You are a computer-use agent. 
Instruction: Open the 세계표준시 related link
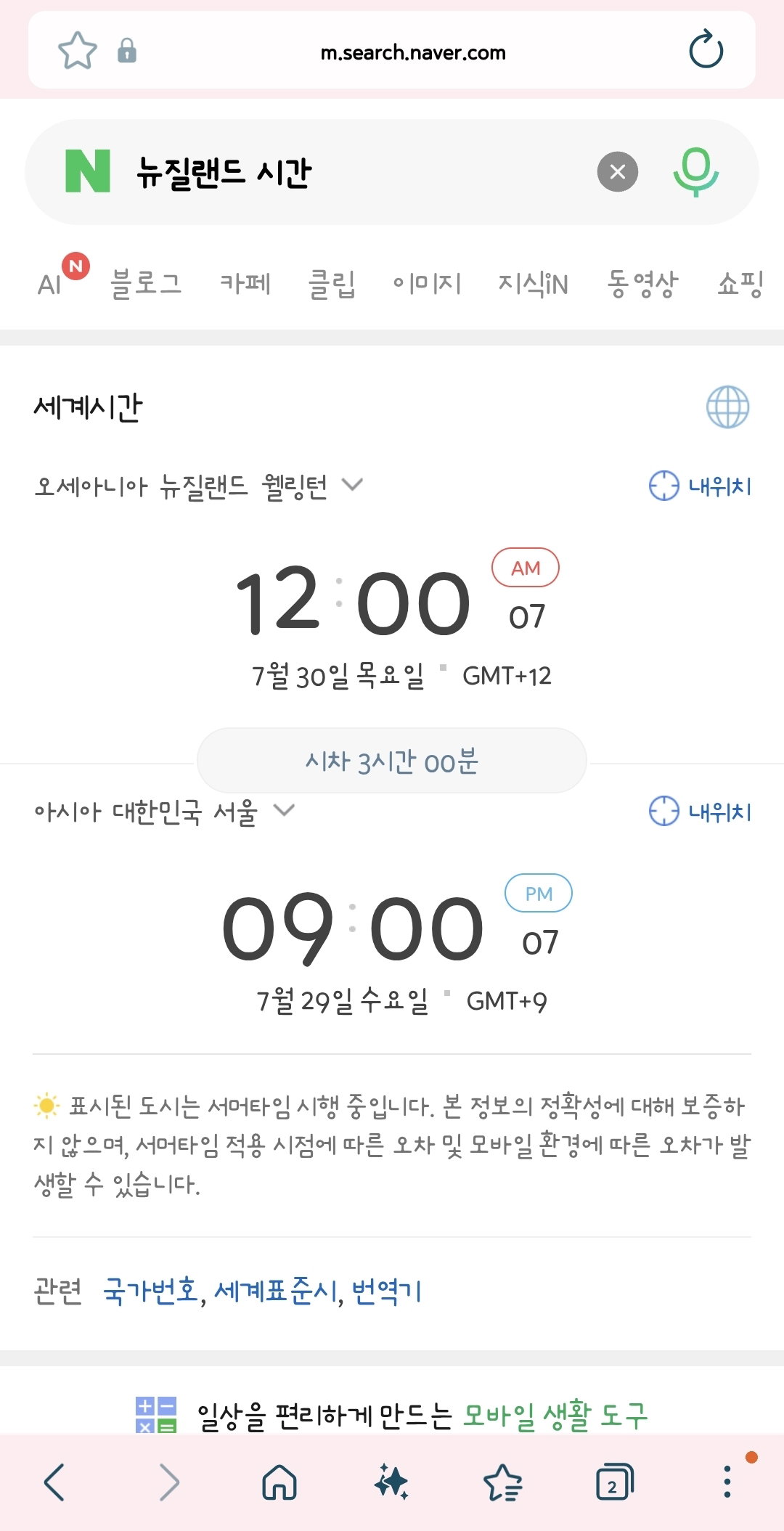(x=275, y=1291)
